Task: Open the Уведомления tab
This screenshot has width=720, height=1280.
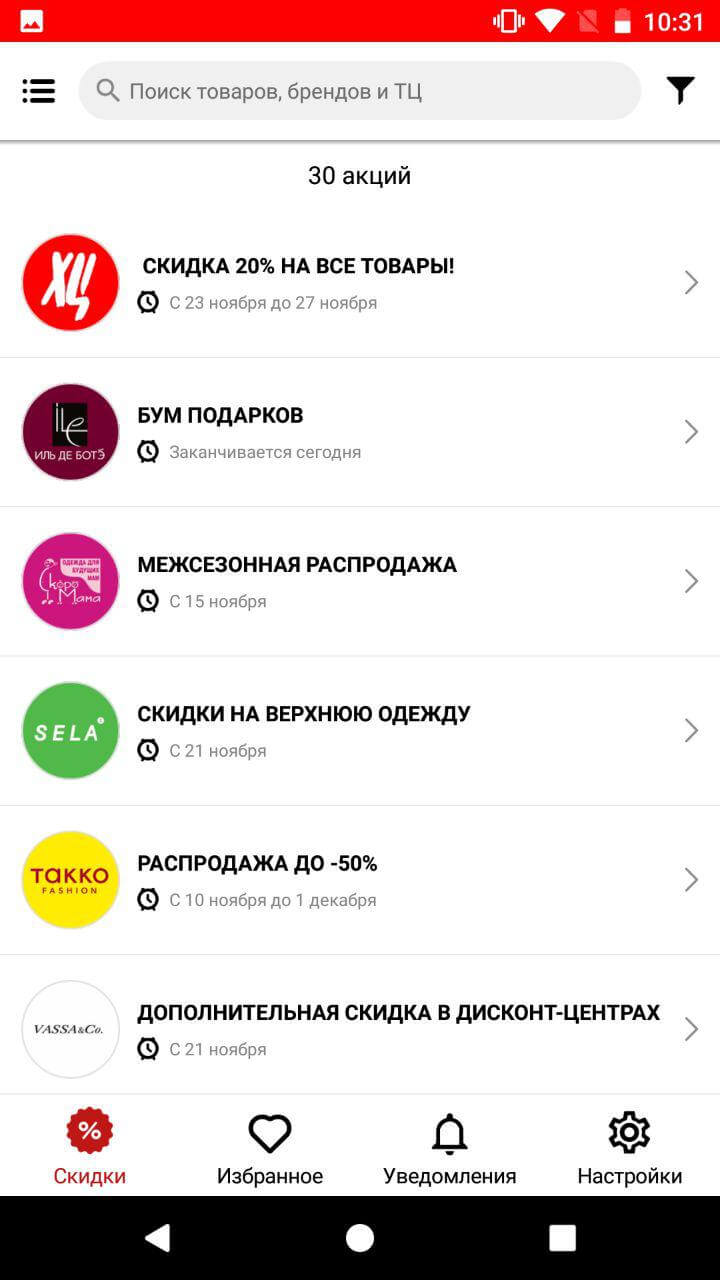Action: (x=449, y=1145)
